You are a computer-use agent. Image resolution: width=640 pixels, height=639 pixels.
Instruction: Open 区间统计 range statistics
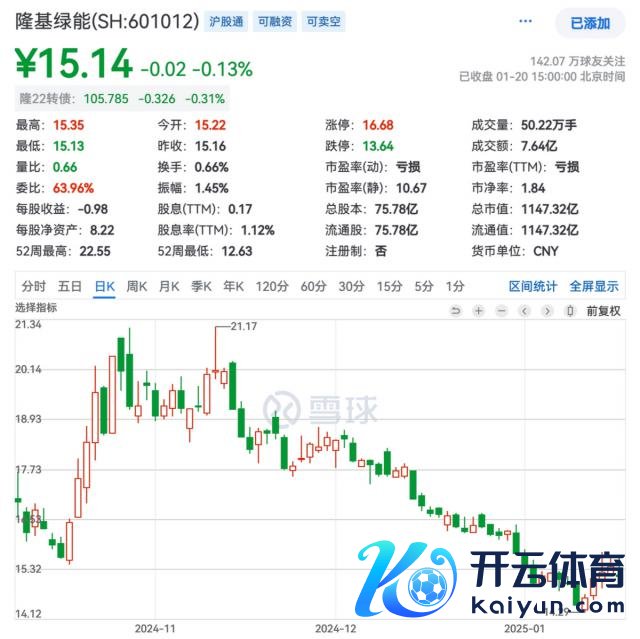(x=533, y=286)
